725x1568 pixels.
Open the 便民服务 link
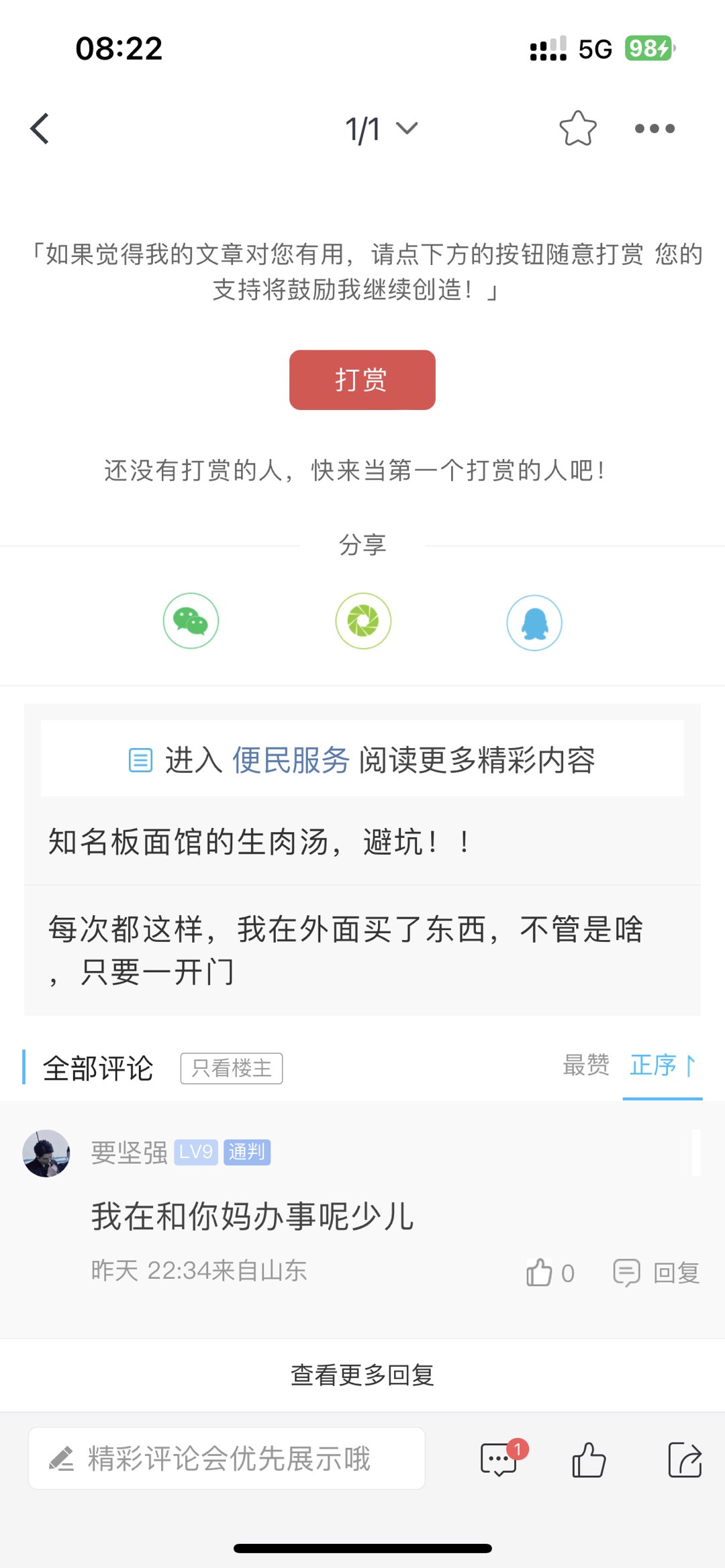tap(291, 760)
